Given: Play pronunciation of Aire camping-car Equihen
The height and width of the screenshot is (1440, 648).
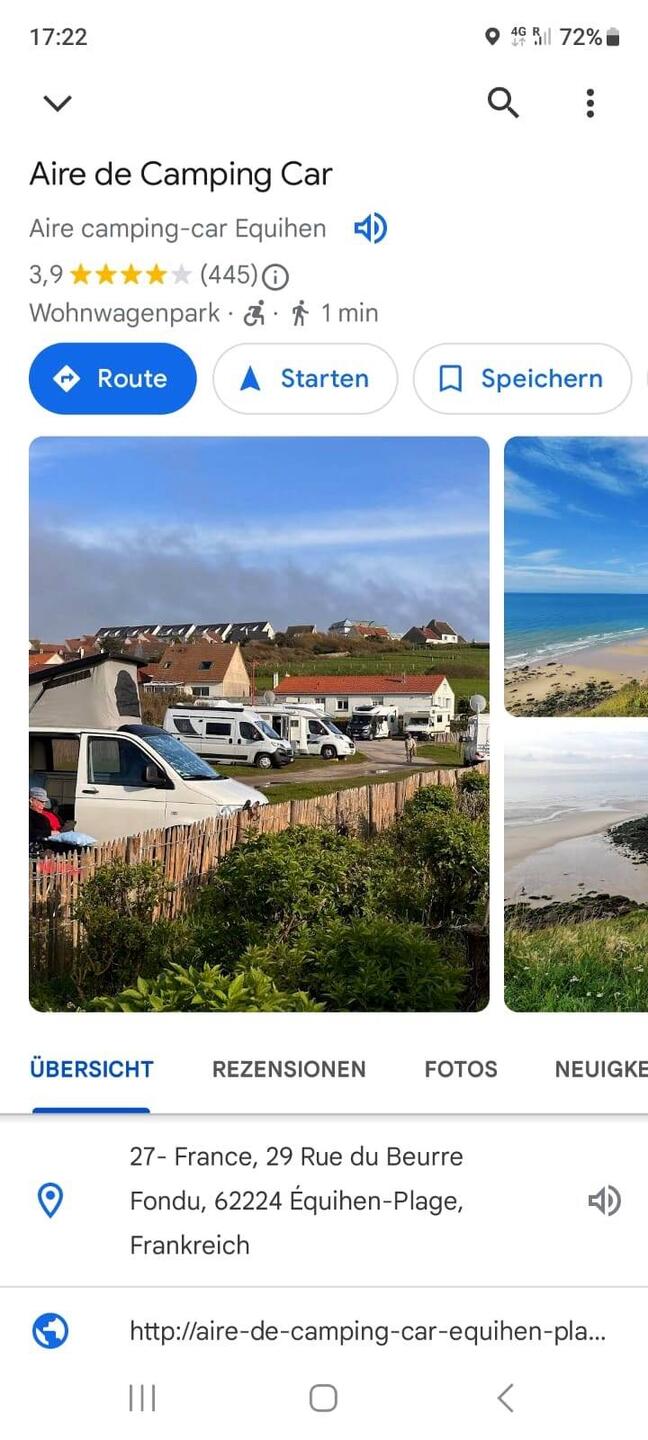Looking at the screenshot, I should tap(370, 229).
